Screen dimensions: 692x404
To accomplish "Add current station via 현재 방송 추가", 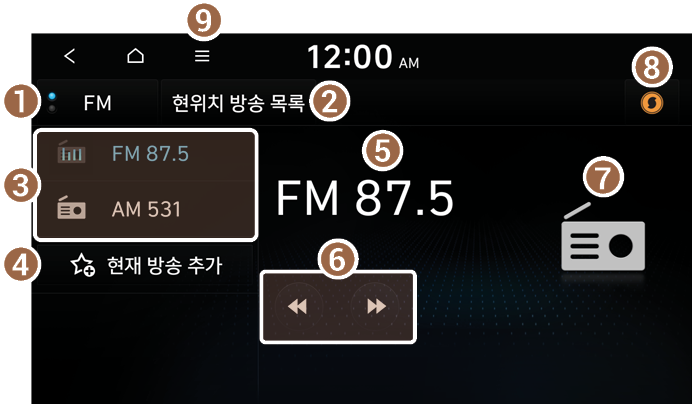I will coord(146,265).
